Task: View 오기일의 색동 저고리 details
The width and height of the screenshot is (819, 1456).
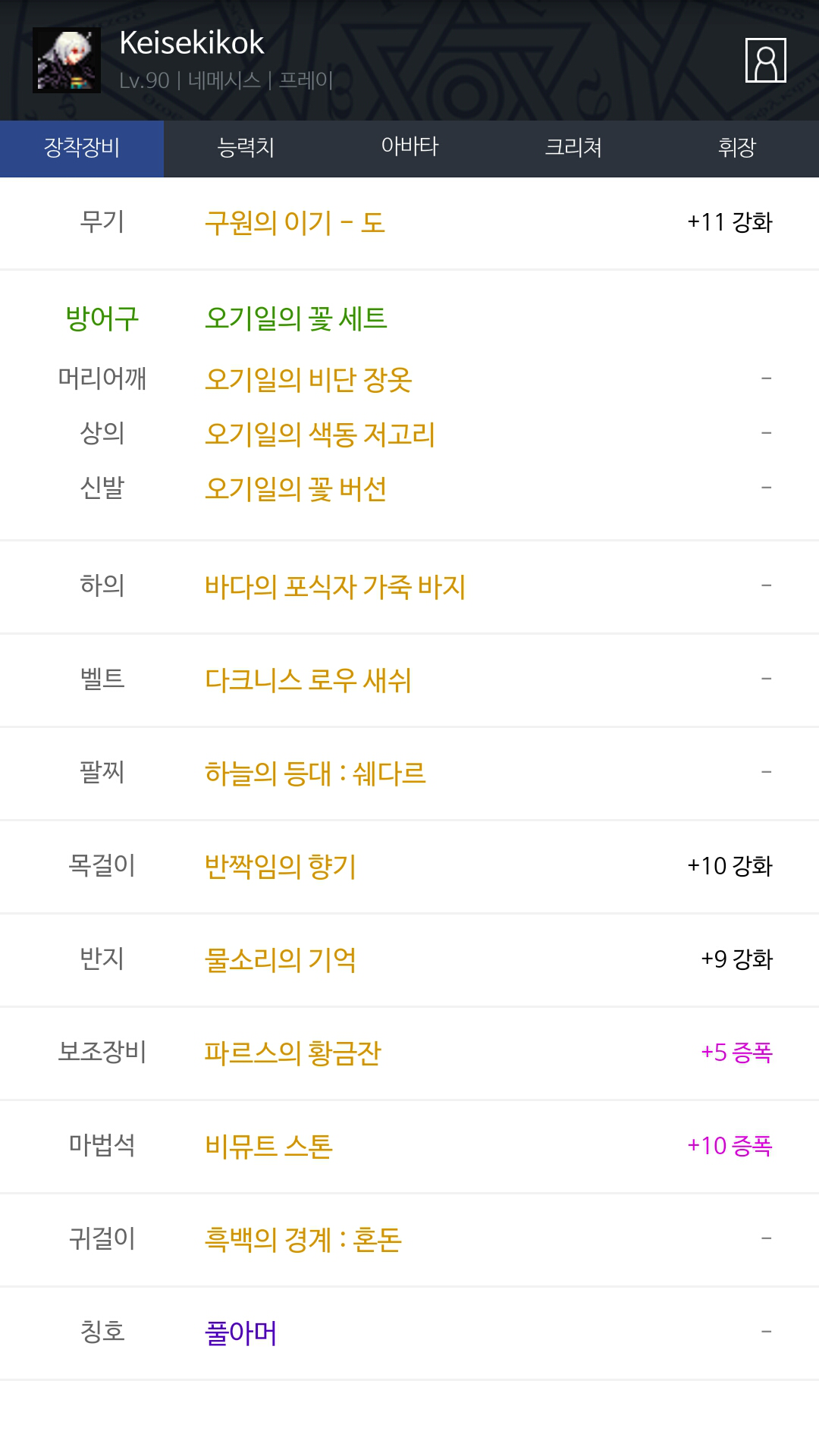Action: (320, 434)
